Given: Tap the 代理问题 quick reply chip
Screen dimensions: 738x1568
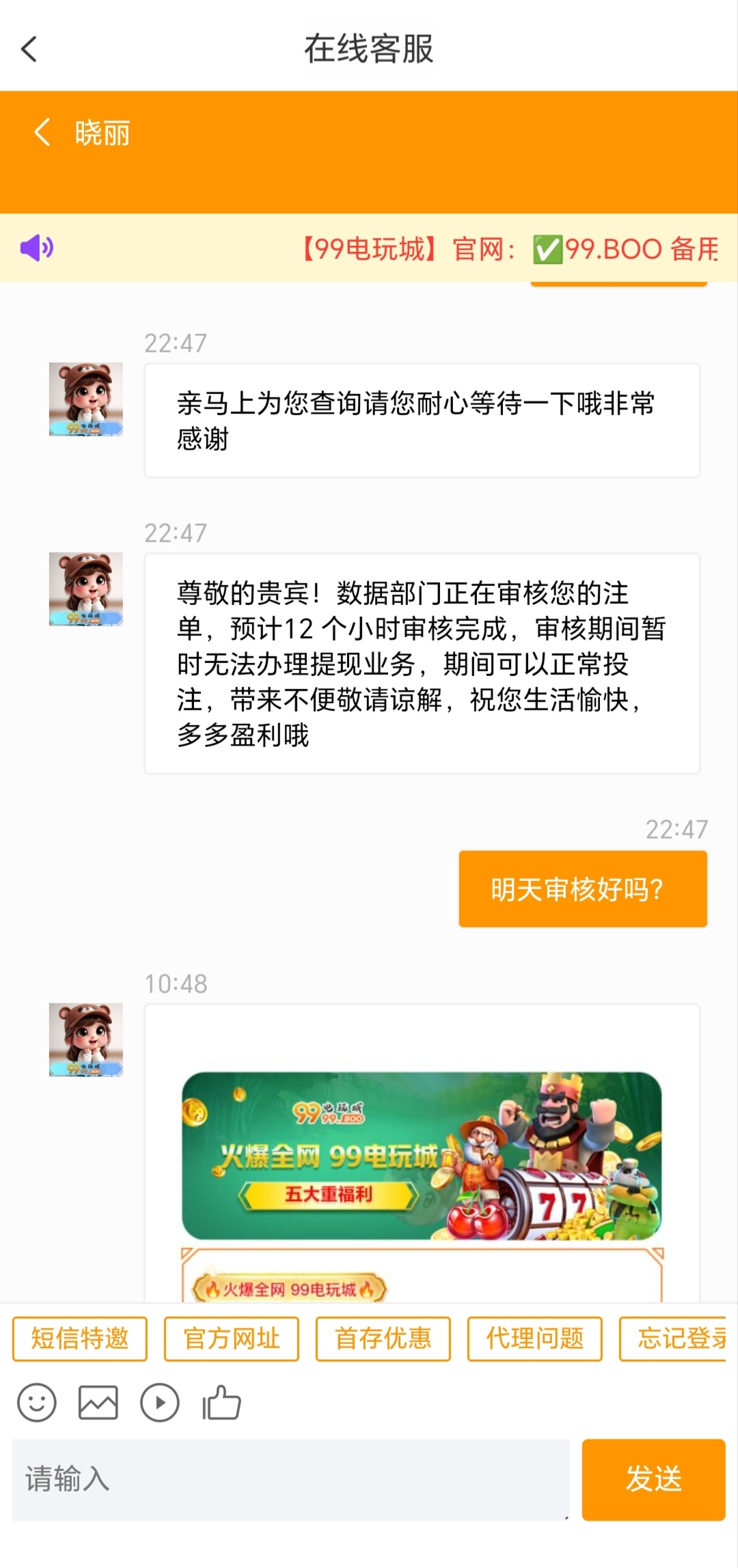Looking at the screenshot, I should point(535,1339).
